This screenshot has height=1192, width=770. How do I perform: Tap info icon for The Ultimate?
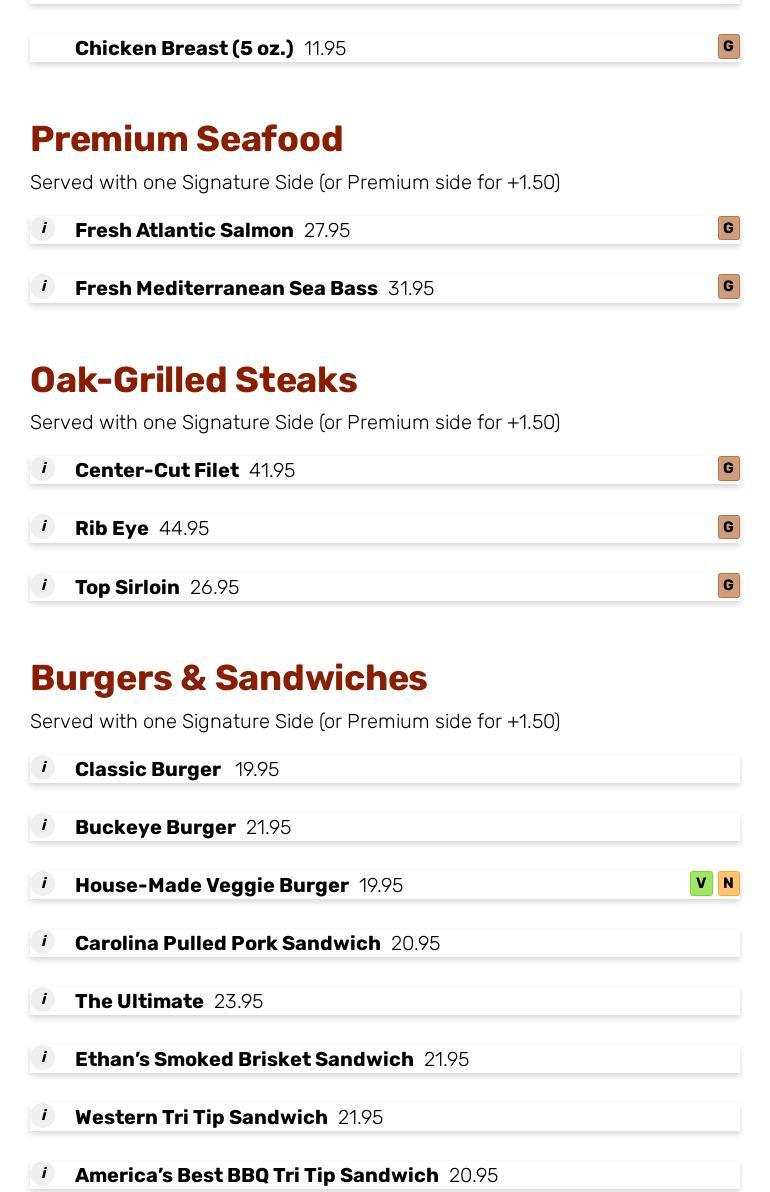43,999
